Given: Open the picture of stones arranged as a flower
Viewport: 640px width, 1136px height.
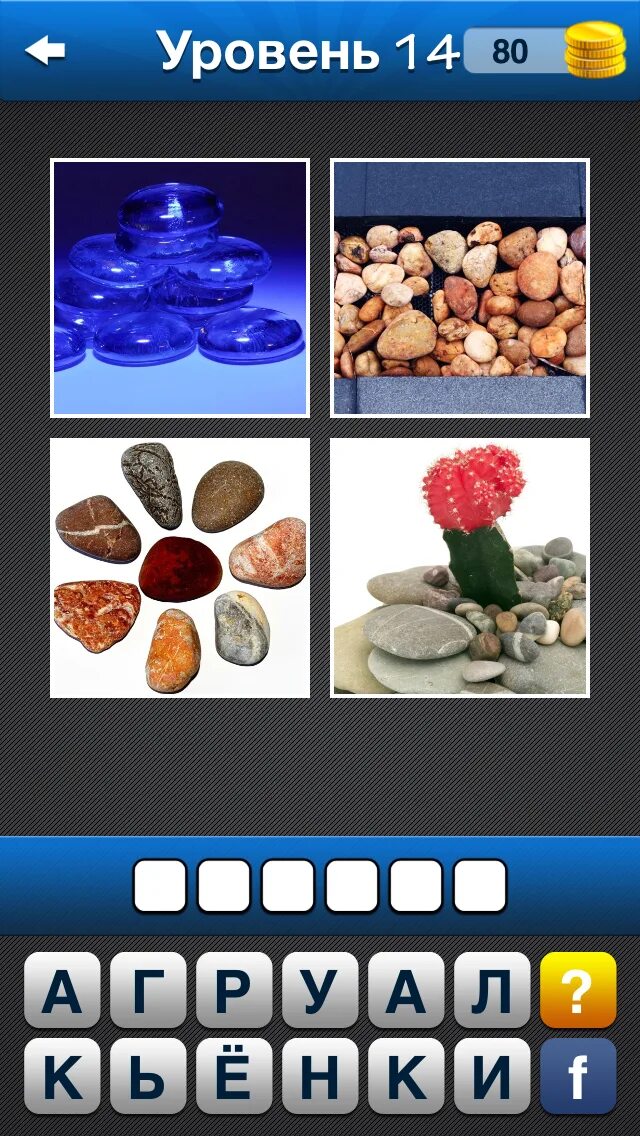Looking at the screenshot, I should pyautogui.click(x=180, y=567).
